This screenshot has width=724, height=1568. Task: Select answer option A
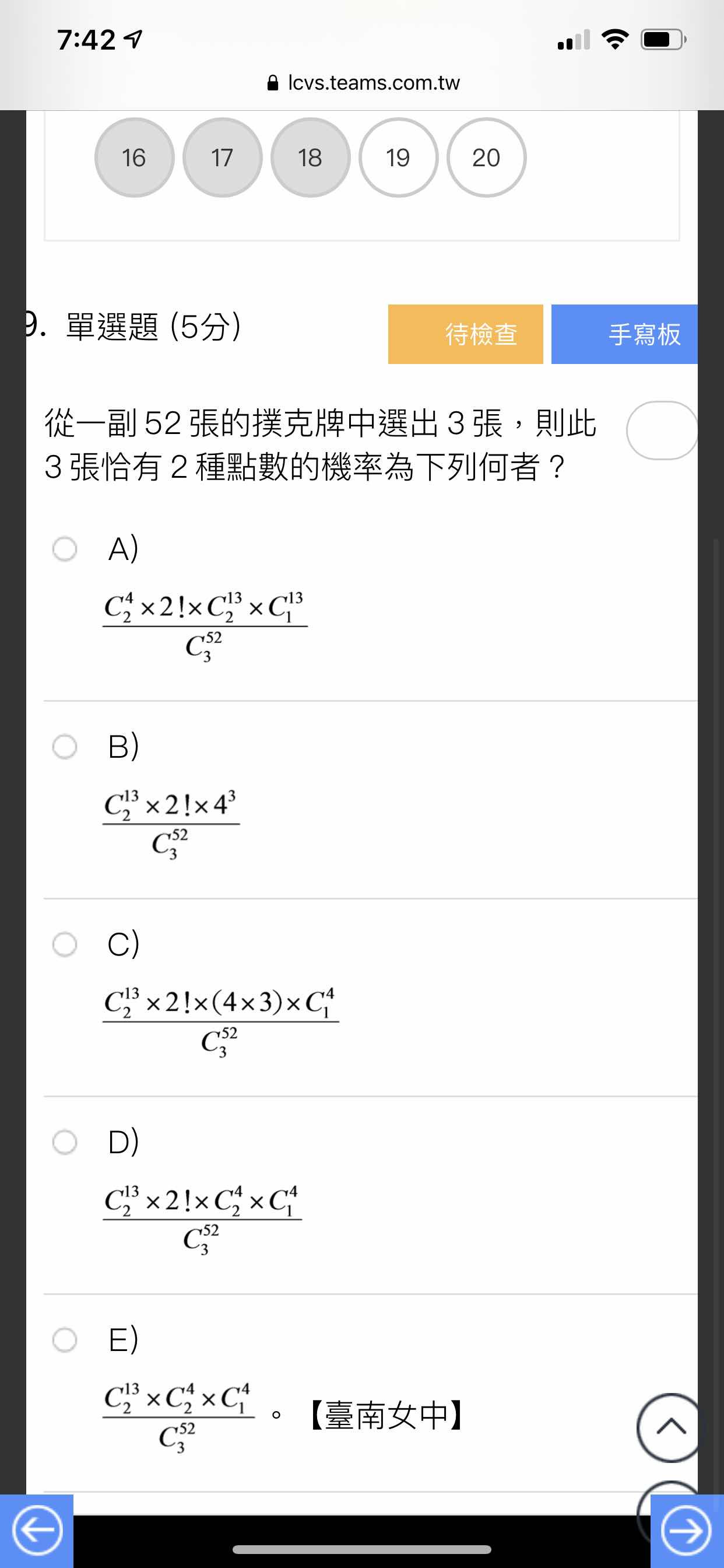point(65,549)
